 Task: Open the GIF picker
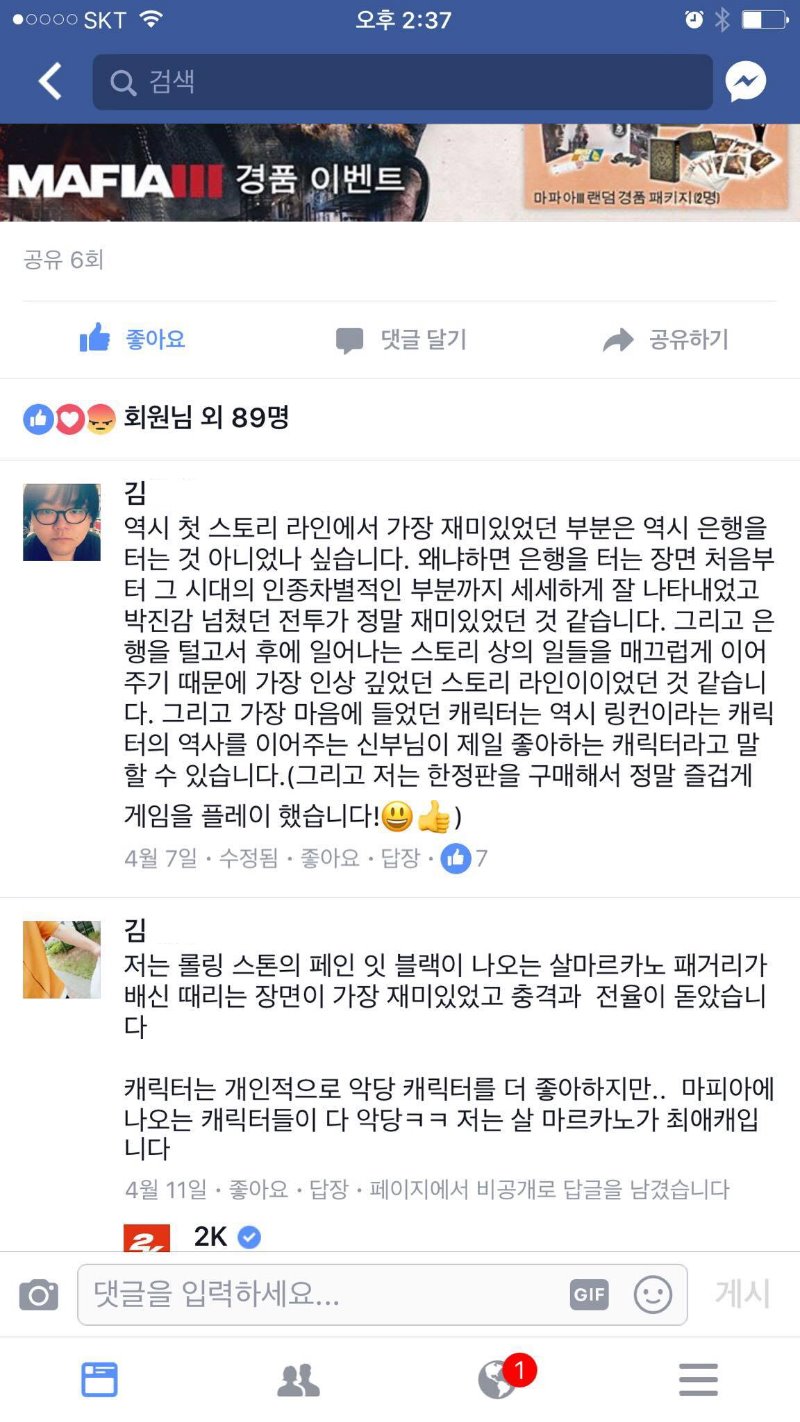coord(589,1295)
